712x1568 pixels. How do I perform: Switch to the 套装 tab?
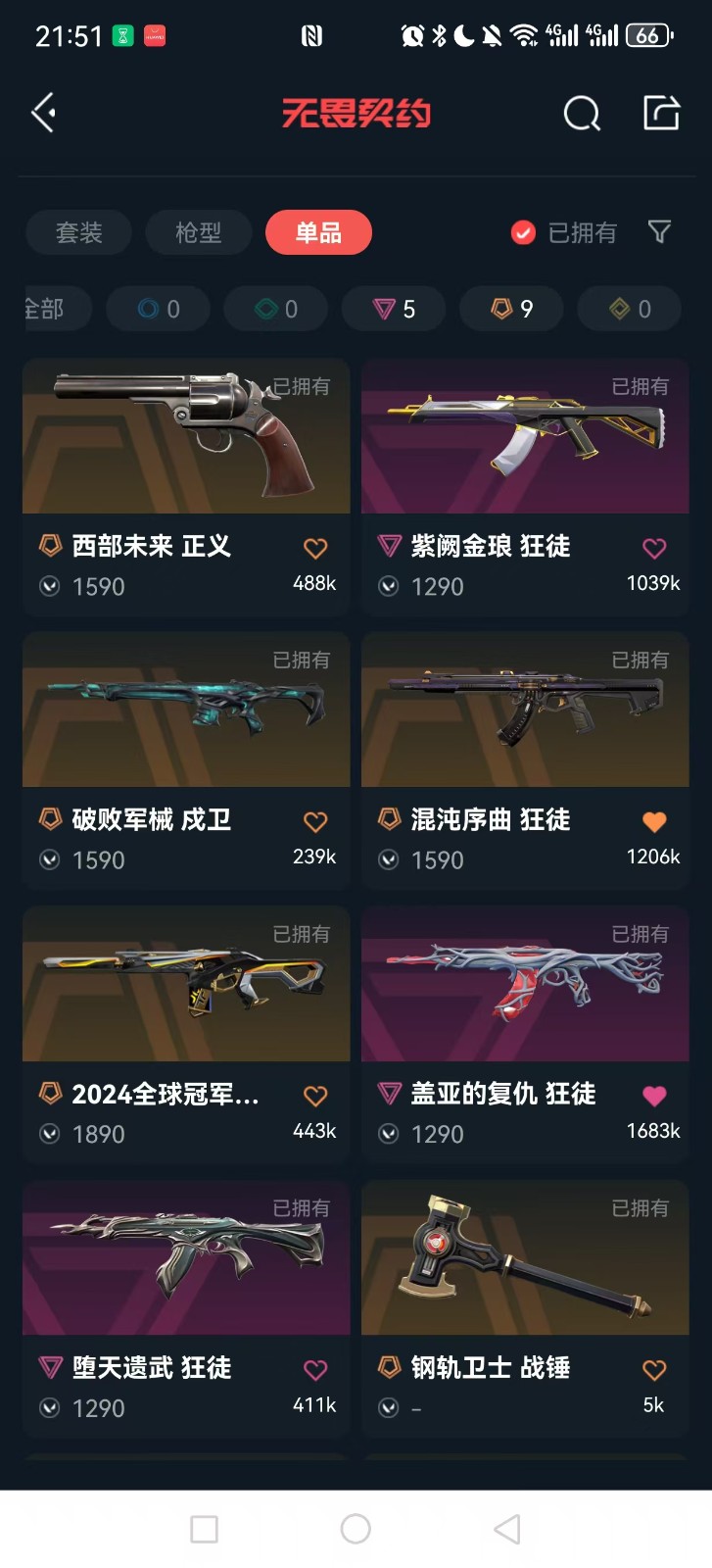coord(79,232)
